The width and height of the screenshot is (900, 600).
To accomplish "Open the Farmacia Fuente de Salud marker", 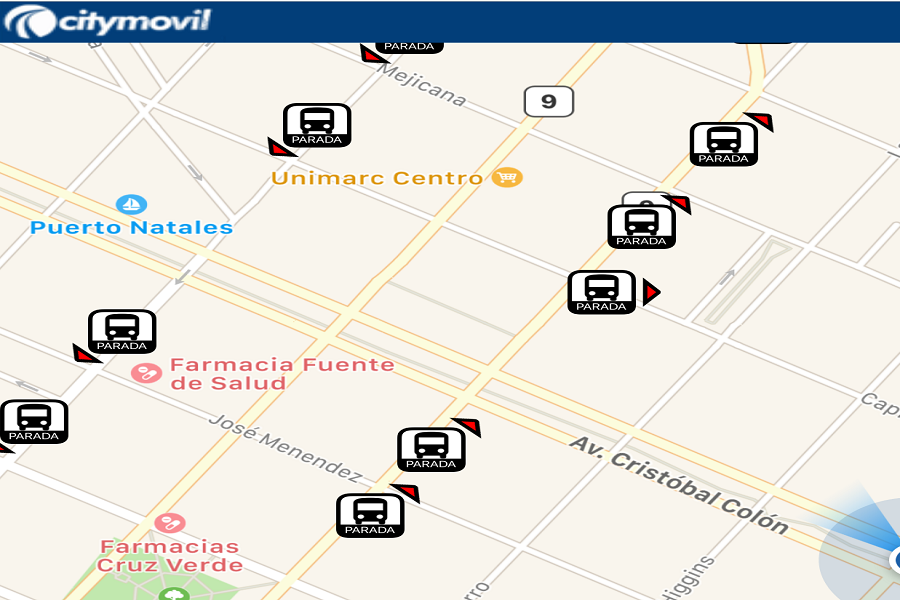I will [x=146, y=373].
